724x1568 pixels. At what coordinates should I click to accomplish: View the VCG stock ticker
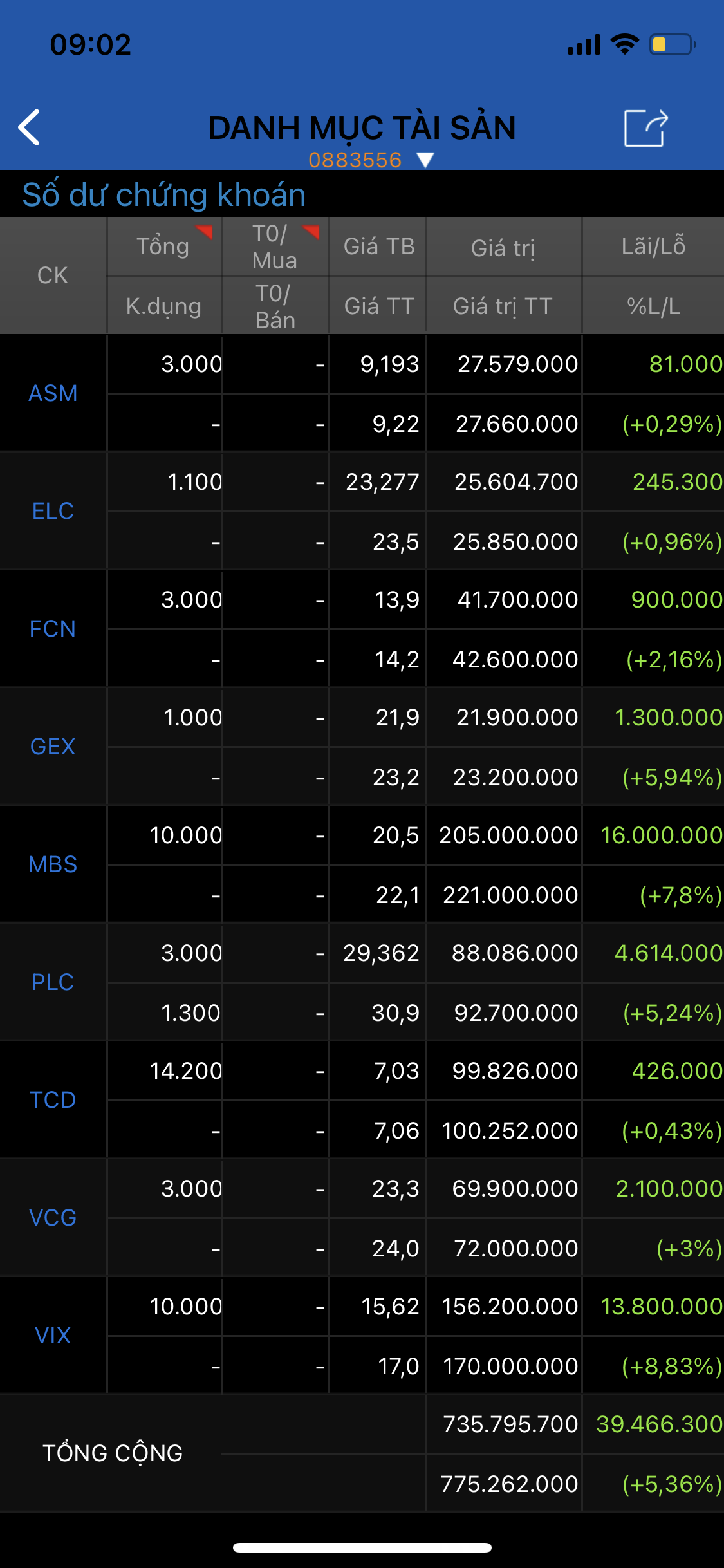click(53, 1217)
